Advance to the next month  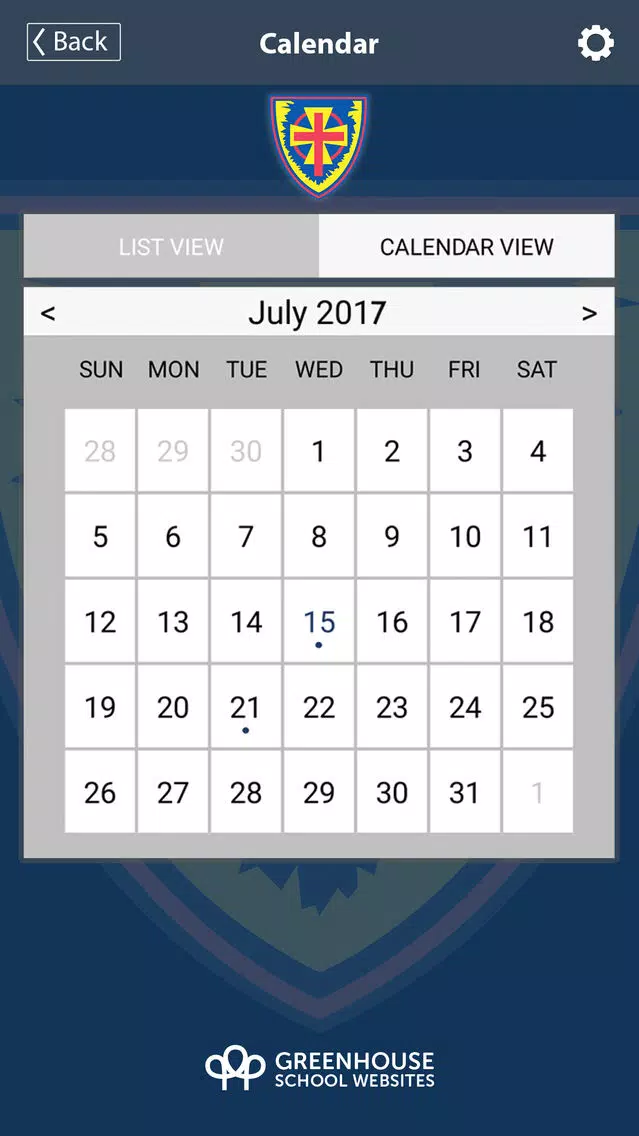click(x=589, y=313)
